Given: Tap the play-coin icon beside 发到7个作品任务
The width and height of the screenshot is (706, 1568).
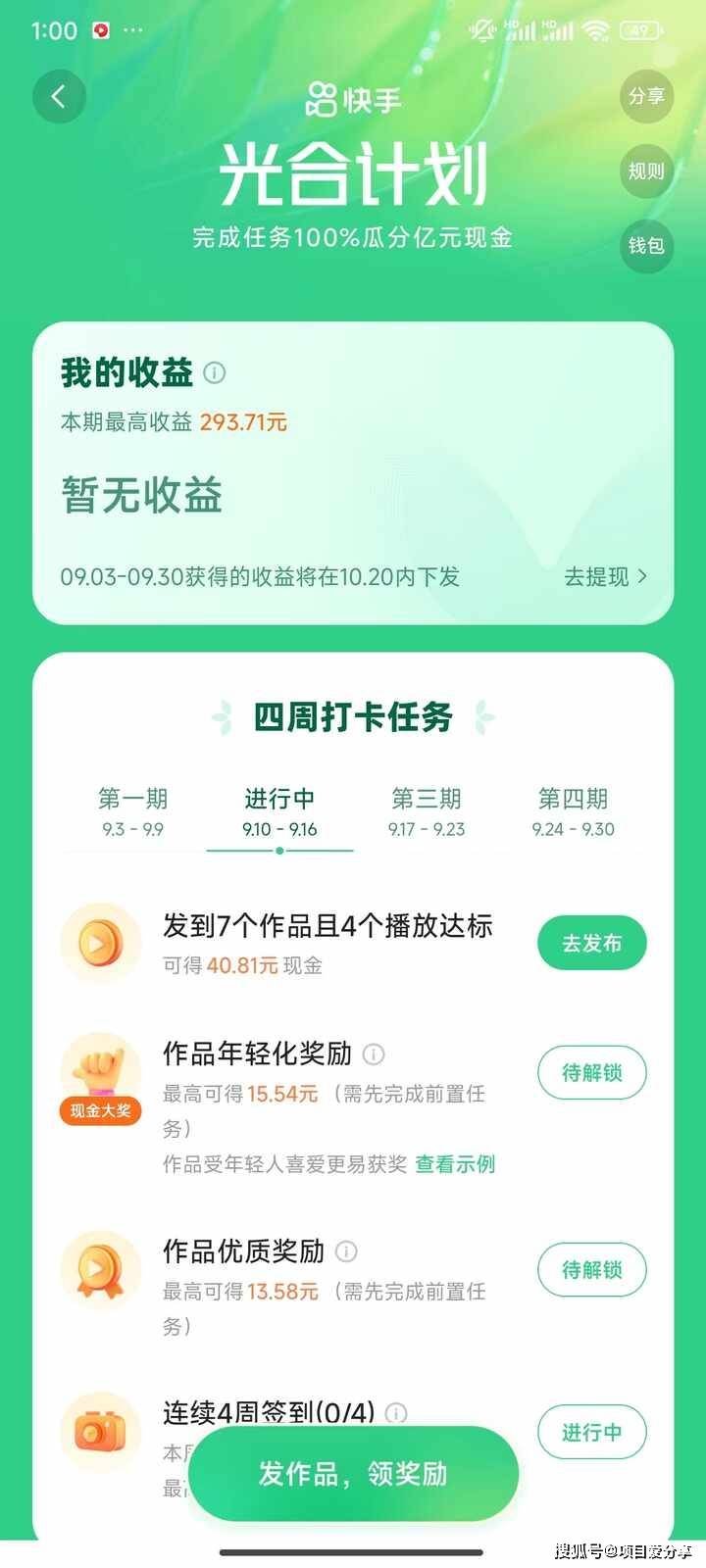Looking at the screenshot, I should tap(100, 942).
